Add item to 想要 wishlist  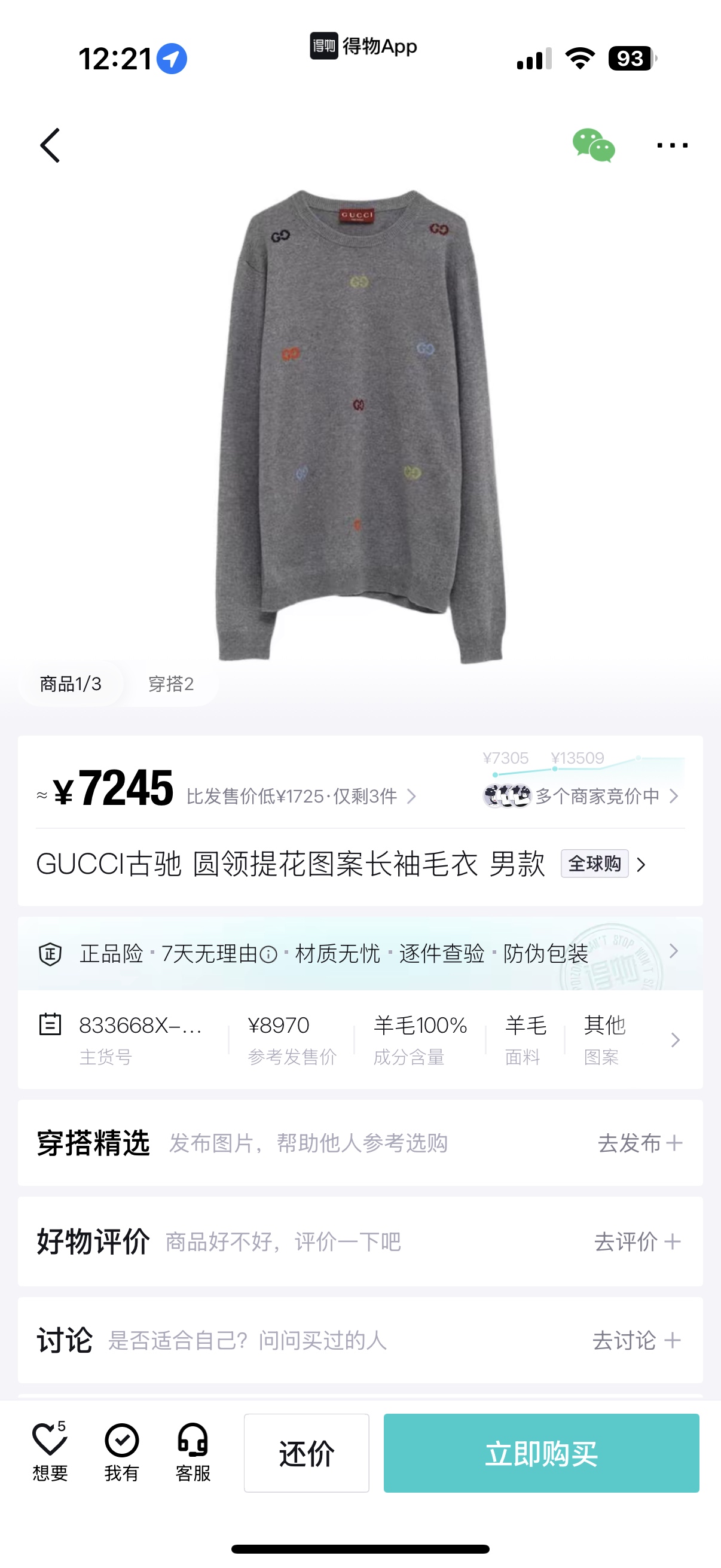[x=50, y=1451]
